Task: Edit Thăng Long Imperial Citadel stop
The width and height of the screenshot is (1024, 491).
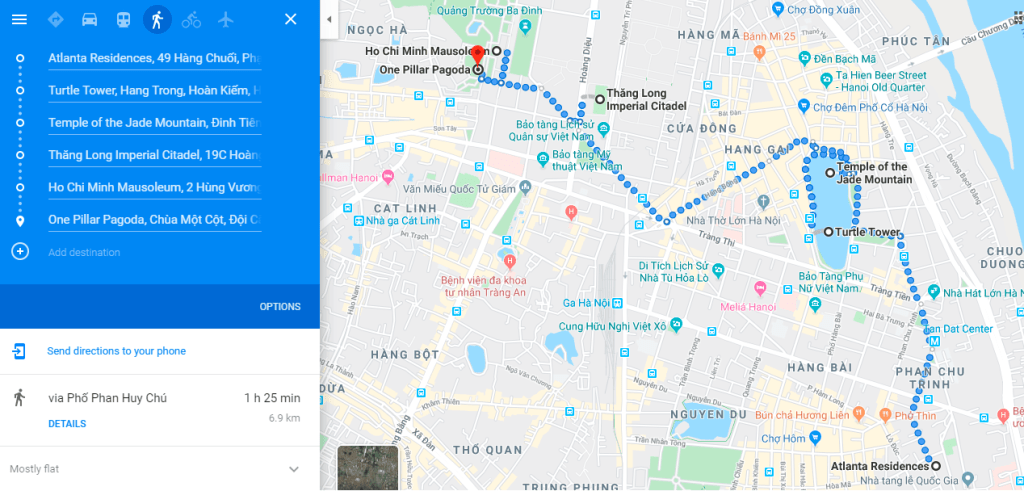Action: coord(154,155)
